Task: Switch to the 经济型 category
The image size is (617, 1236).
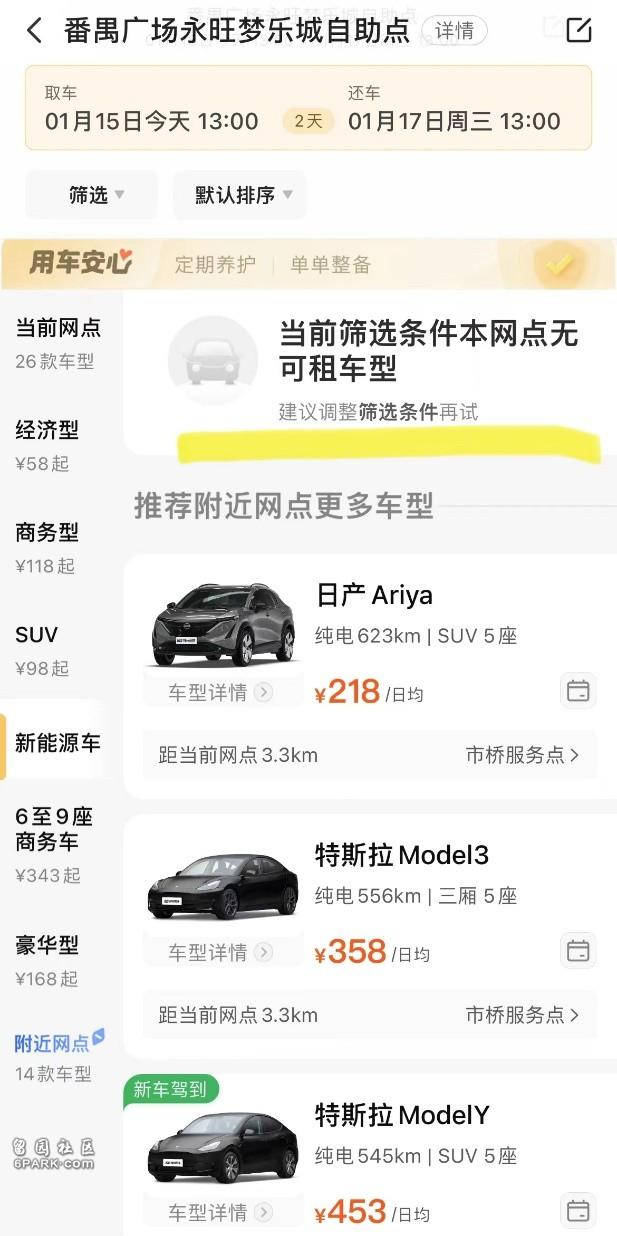Action: click(47, 445)
